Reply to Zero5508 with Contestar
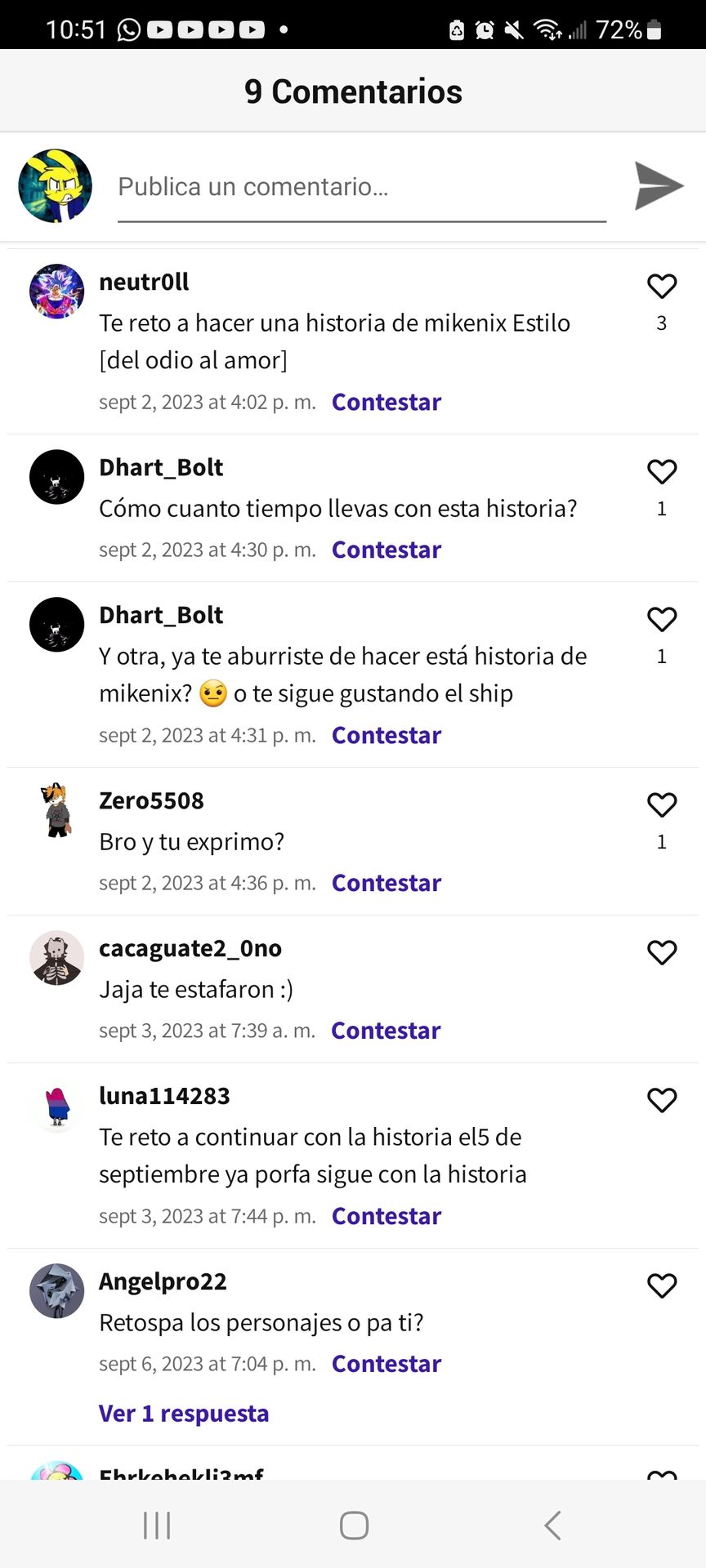Screen dimensions: 706x1568 (387, 883)
